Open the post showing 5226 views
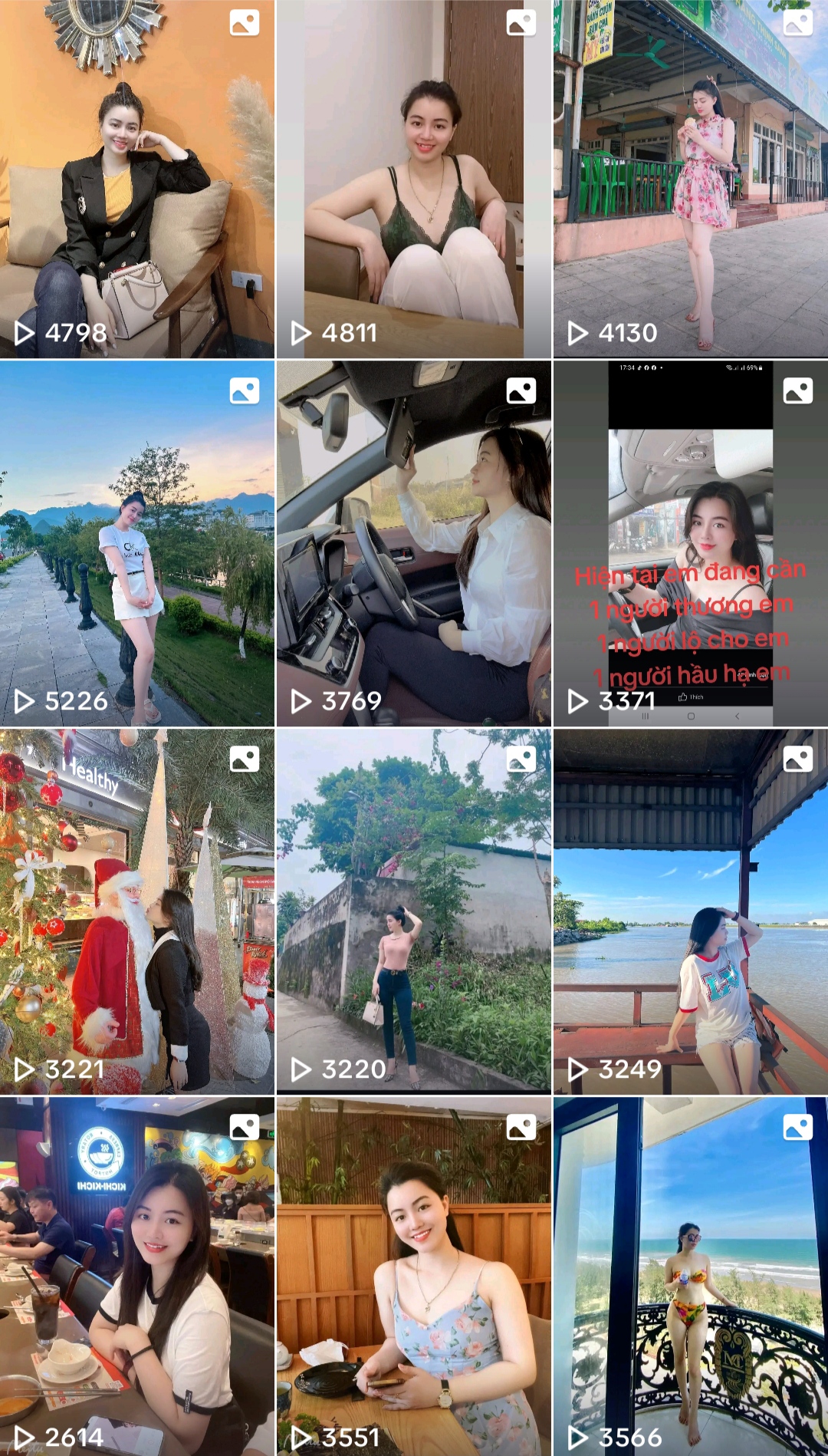 (137, 543)
